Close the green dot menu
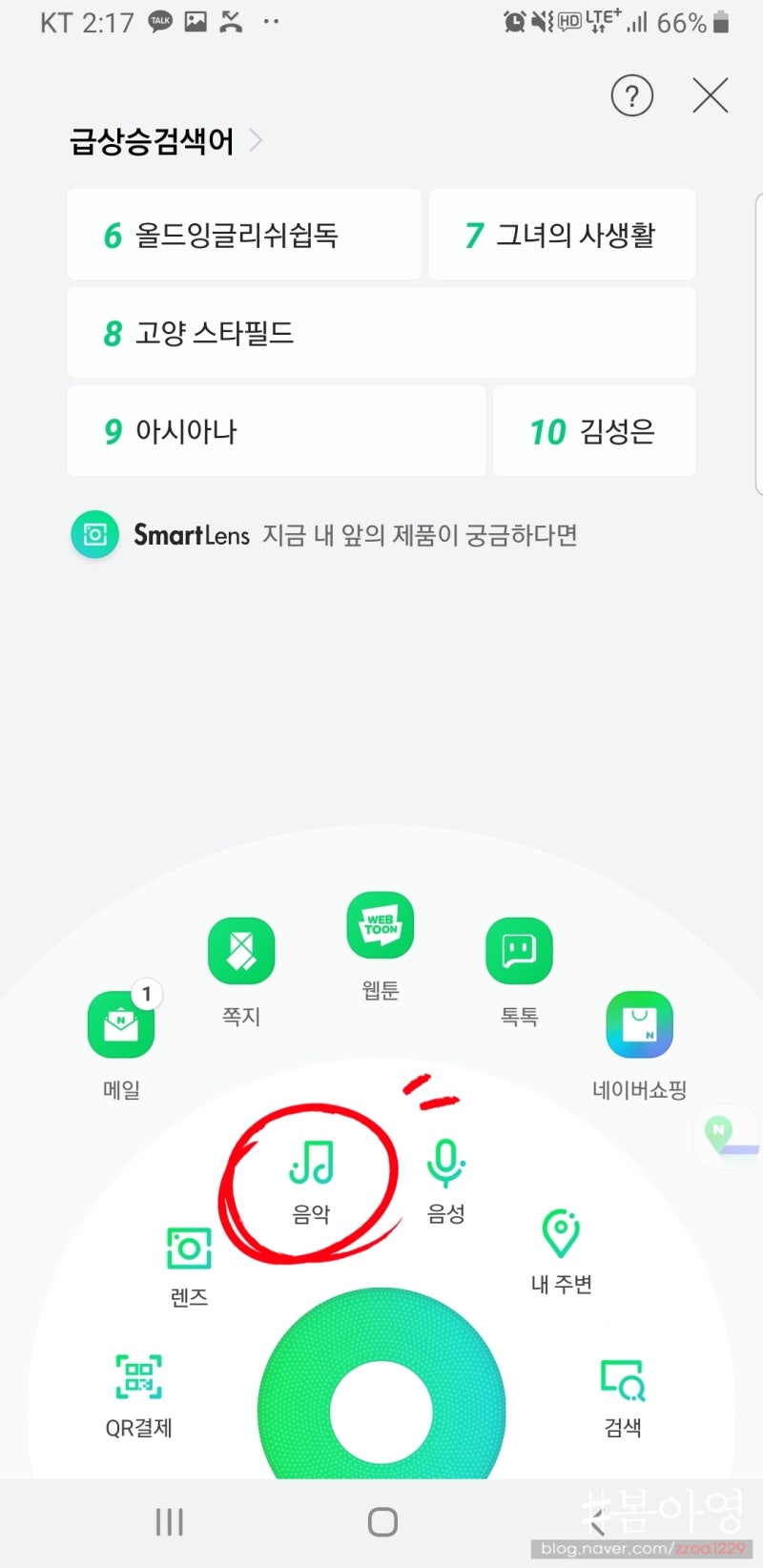 point(710,95)
